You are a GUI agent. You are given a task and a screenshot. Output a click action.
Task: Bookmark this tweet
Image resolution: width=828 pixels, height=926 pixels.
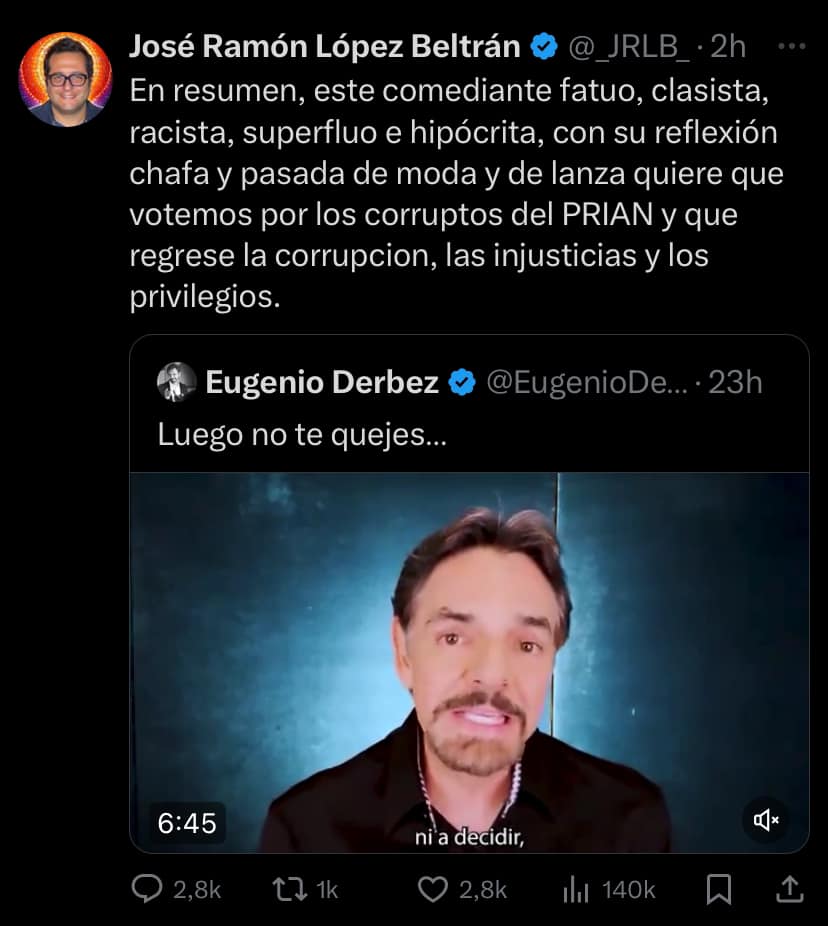pyautogui.click(x=718, y=888)
